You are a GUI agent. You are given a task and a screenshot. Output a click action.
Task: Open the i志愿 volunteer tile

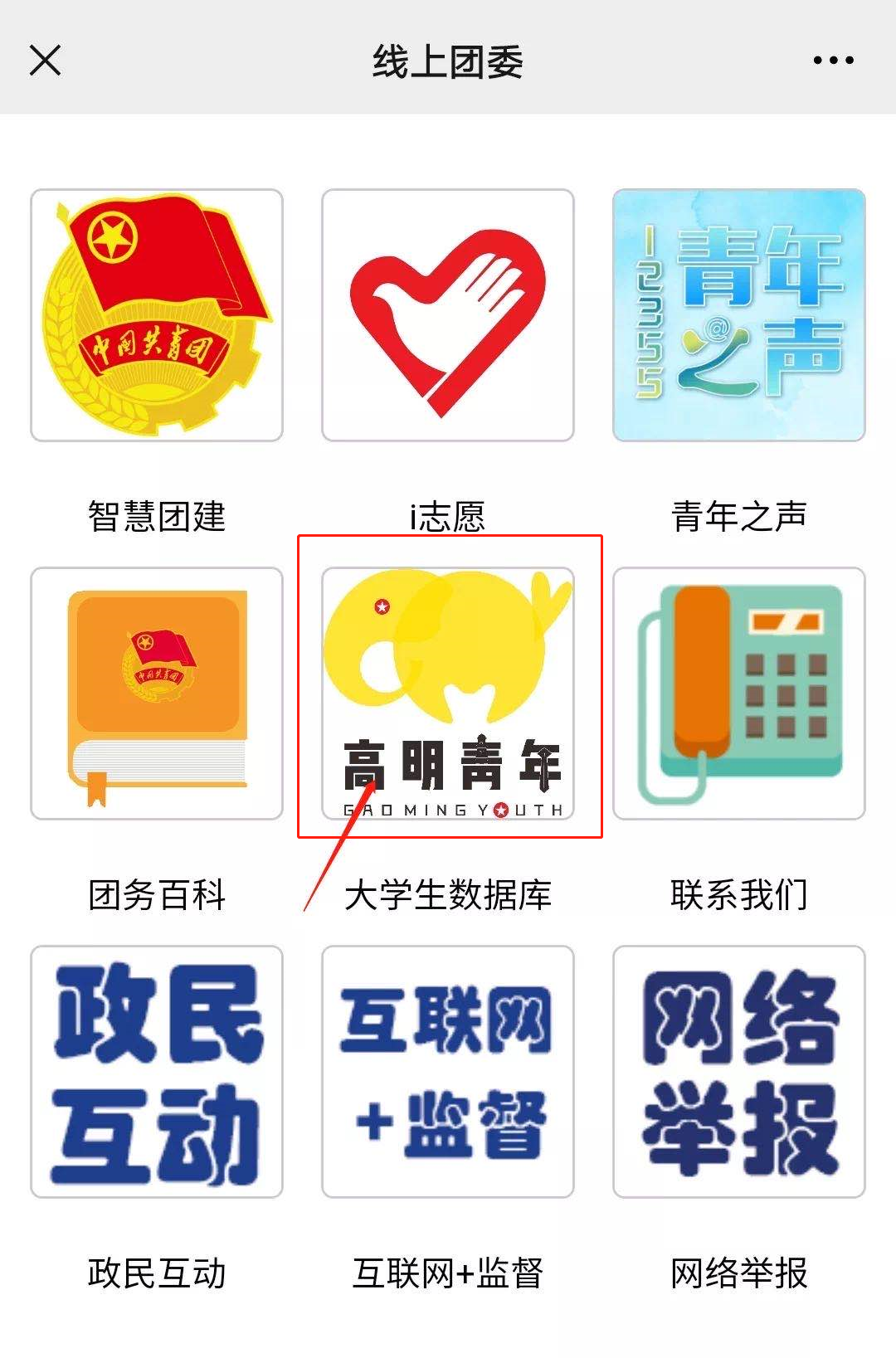coord(448,315)
